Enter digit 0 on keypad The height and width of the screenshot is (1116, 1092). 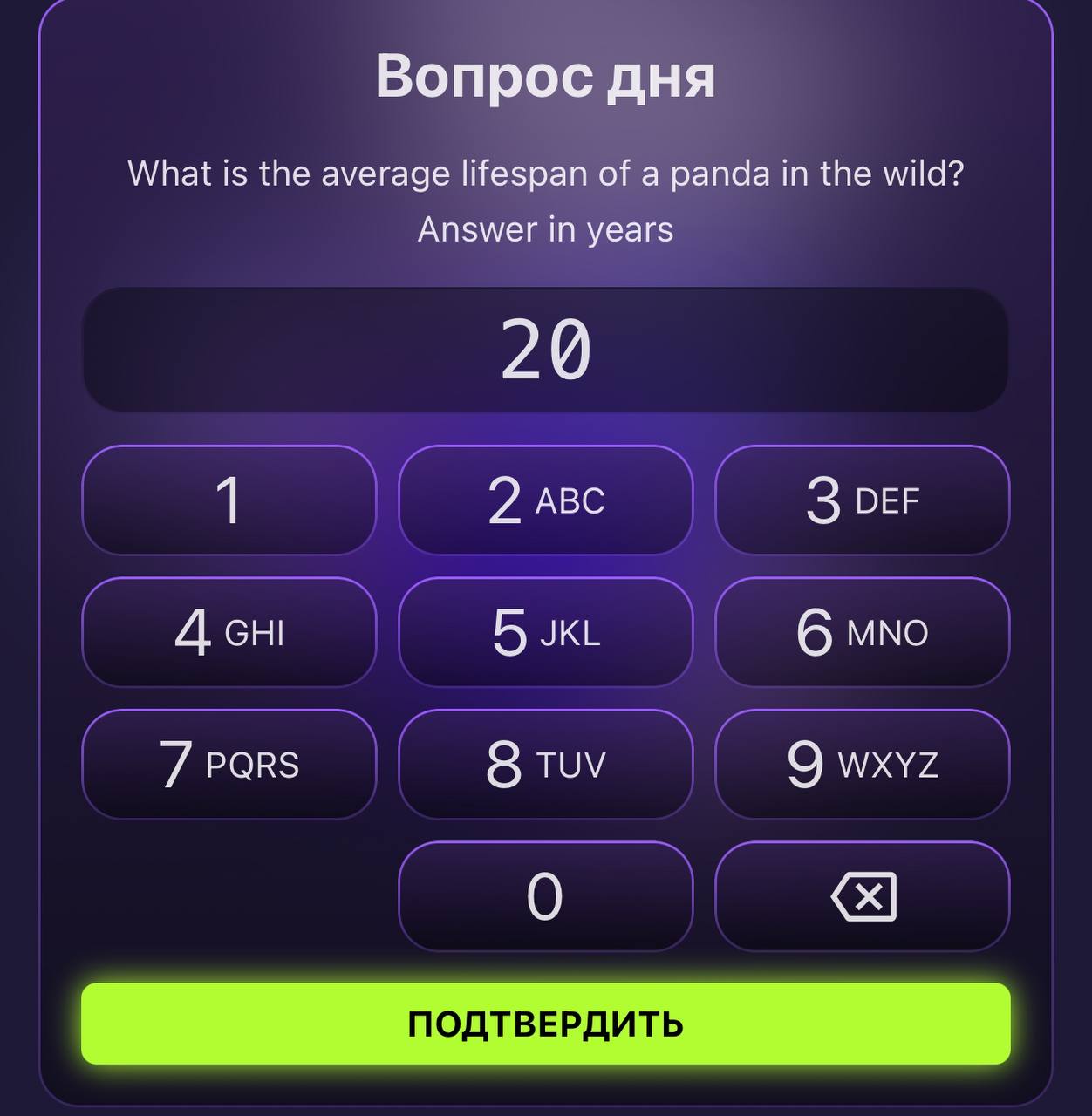[545, 896]
